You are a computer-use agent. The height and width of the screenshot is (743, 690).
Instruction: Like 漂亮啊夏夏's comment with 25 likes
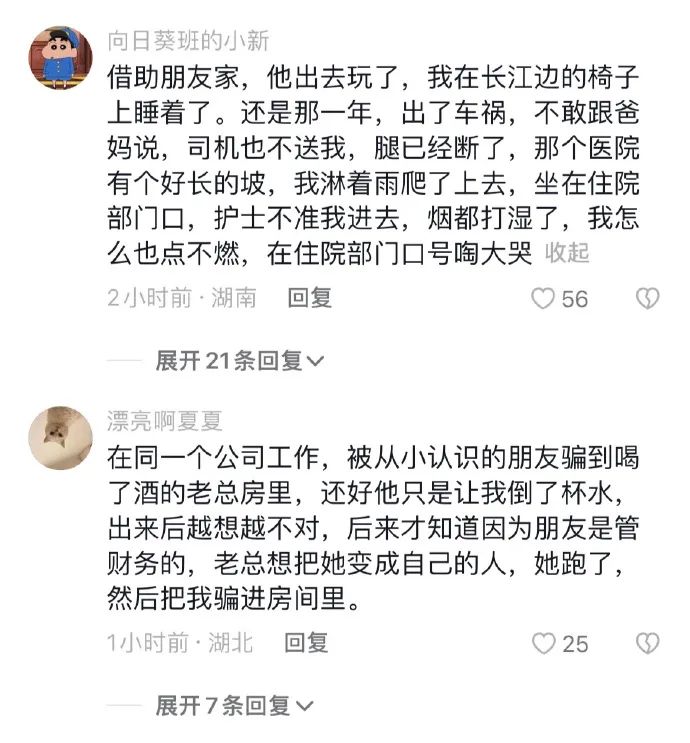coord(543,643)
